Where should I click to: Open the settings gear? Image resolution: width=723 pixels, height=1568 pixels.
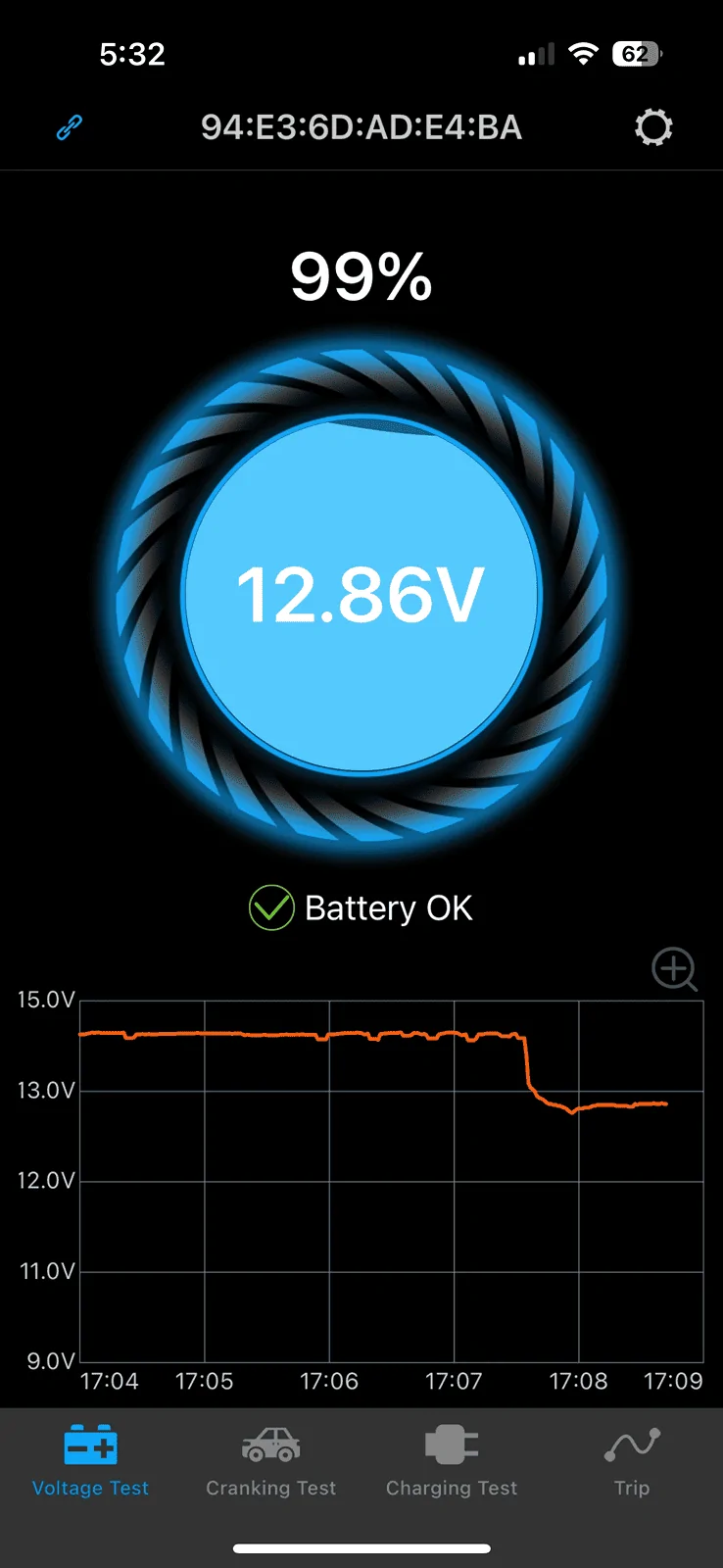click(653, 127)
